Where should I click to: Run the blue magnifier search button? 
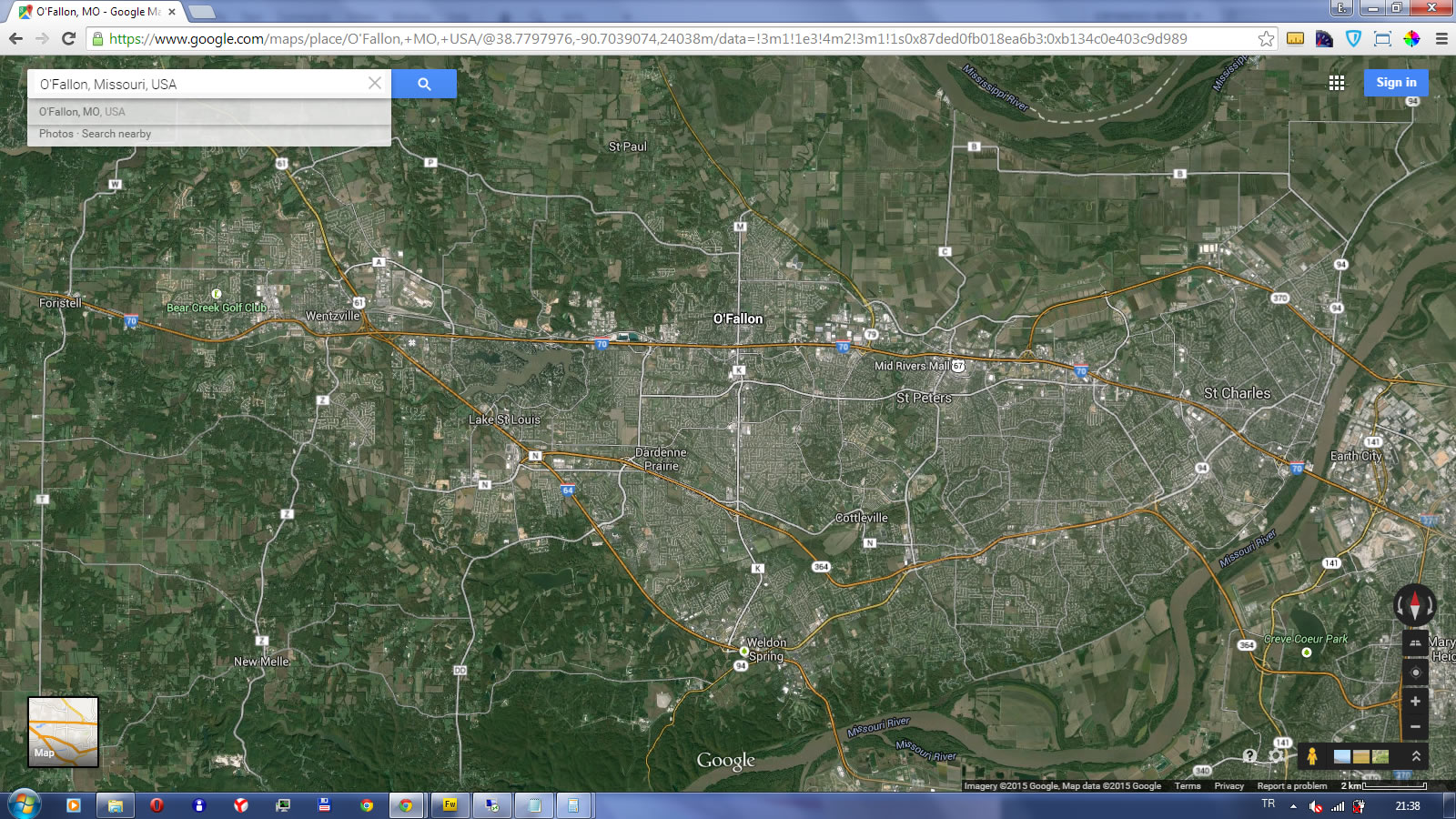424,84
